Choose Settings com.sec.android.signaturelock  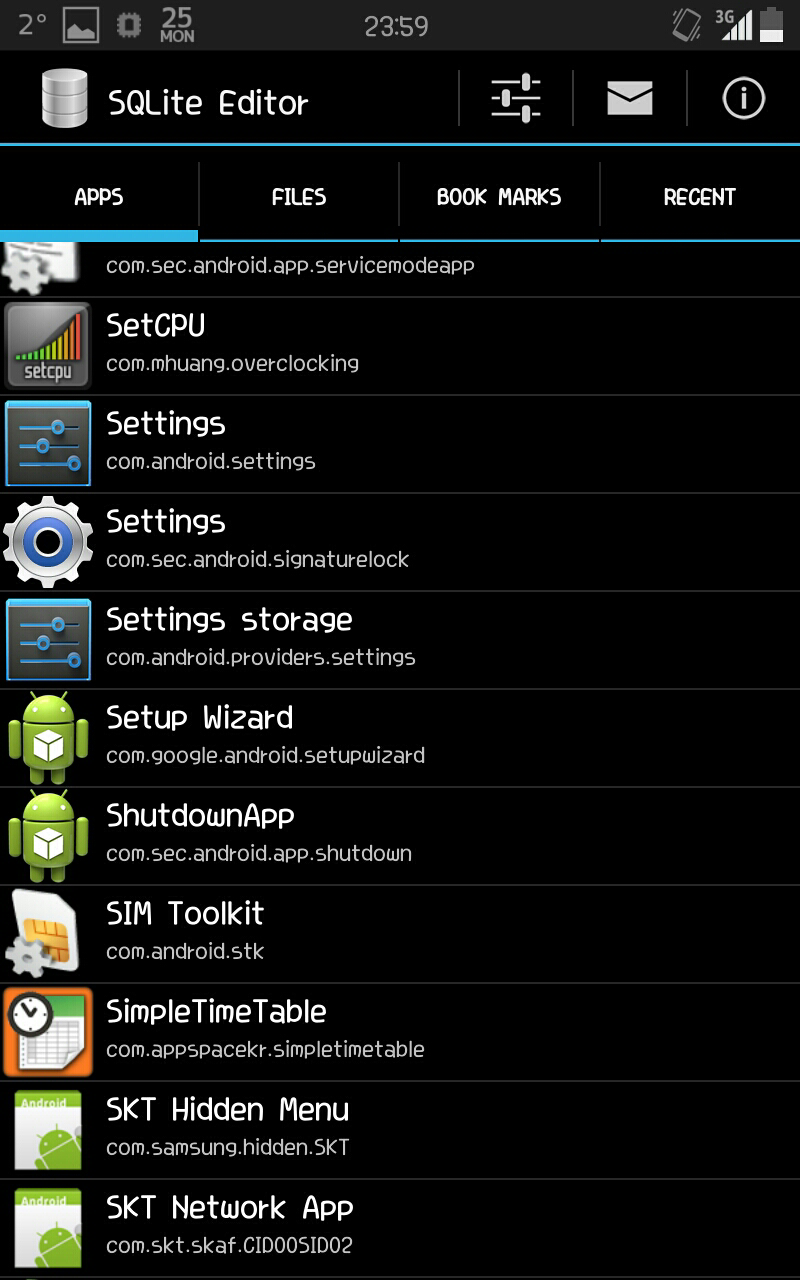[400, 541]
